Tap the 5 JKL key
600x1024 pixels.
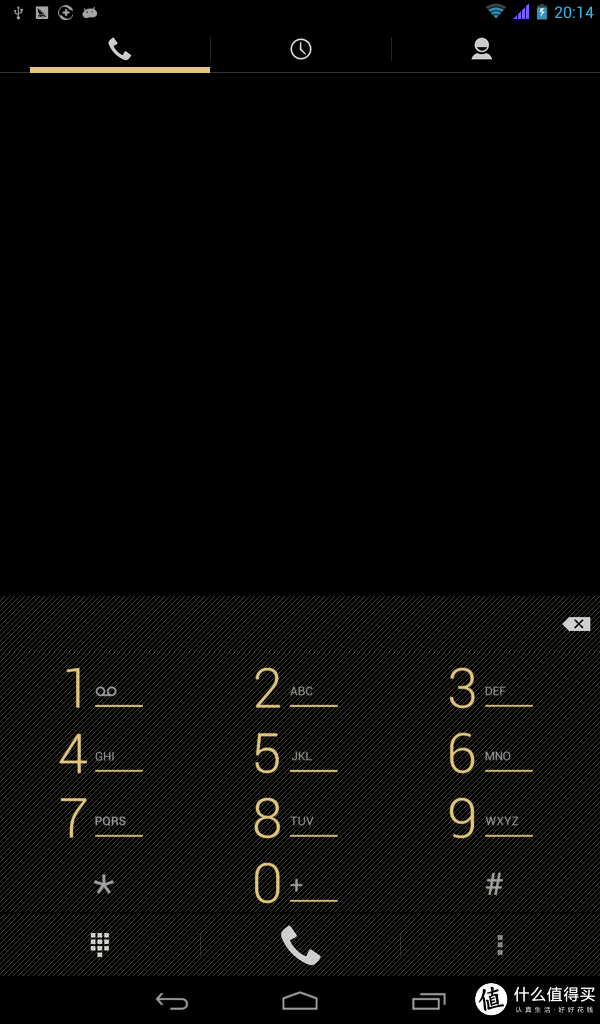[297, 755]
